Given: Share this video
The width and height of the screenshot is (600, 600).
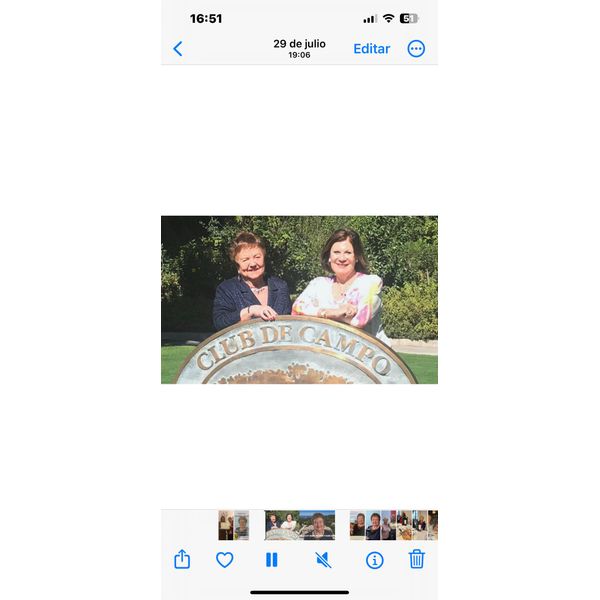Looking at the screenshot, I should point(182,560).
